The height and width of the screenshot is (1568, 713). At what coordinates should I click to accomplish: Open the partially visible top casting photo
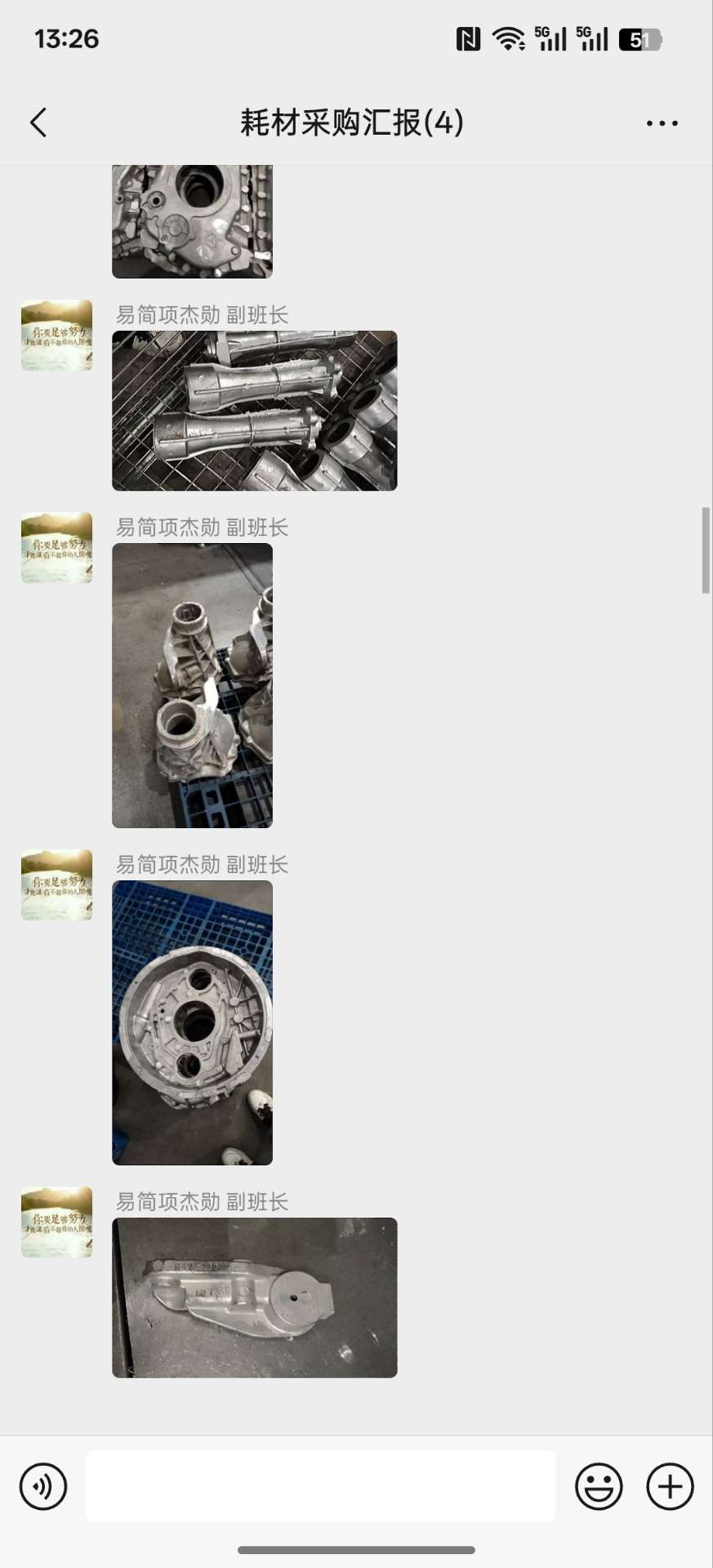(x=192, y=220)
